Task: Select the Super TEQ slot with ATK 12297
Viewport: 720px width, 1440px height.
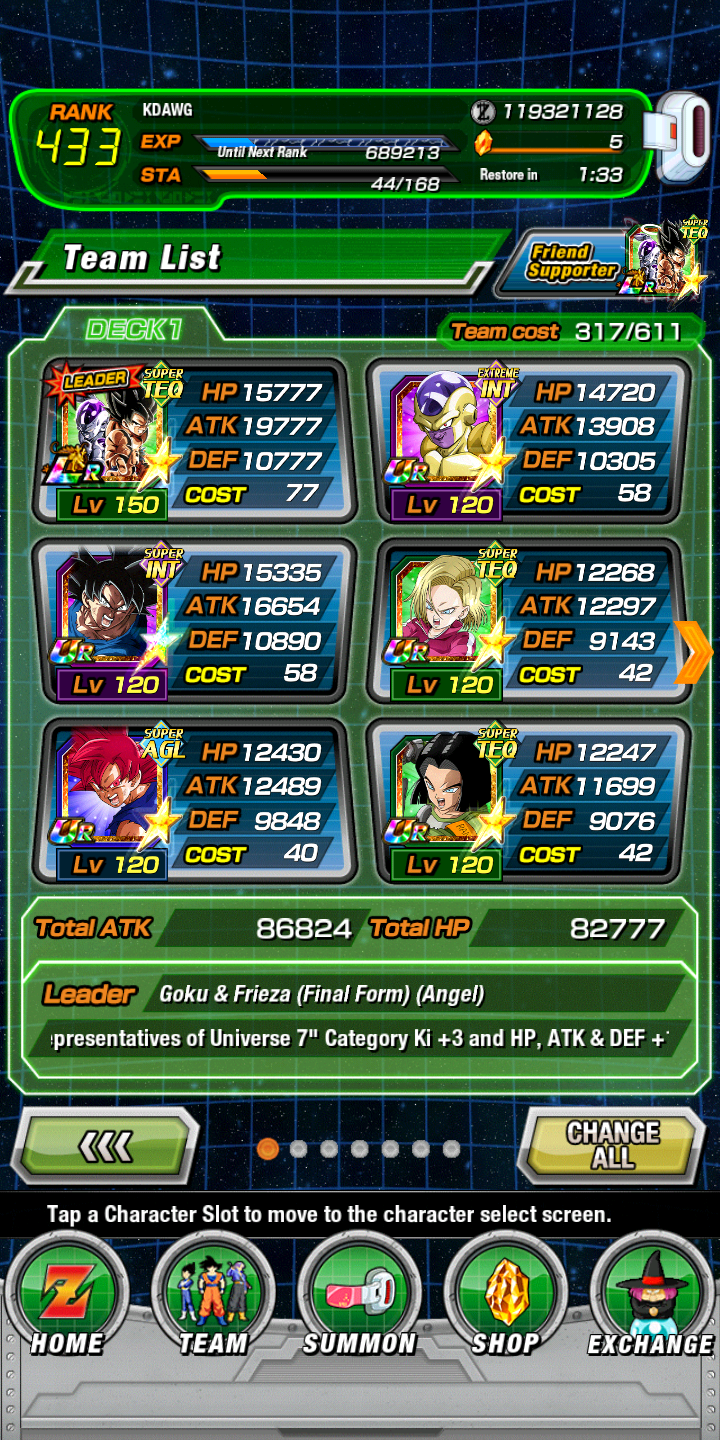Action: (x=526, y=621)
